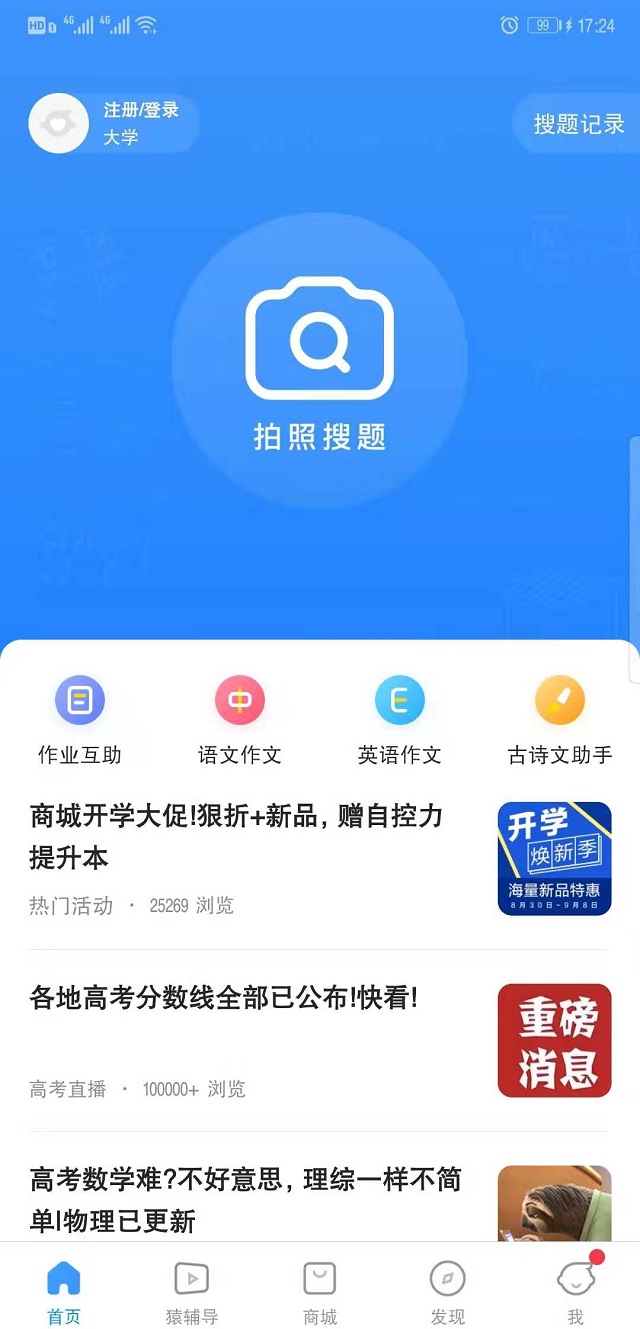The width and height of the screenshot is (640, 1329).
Task: Open the 我 profile tab
Action: [x=576, y=1290]
